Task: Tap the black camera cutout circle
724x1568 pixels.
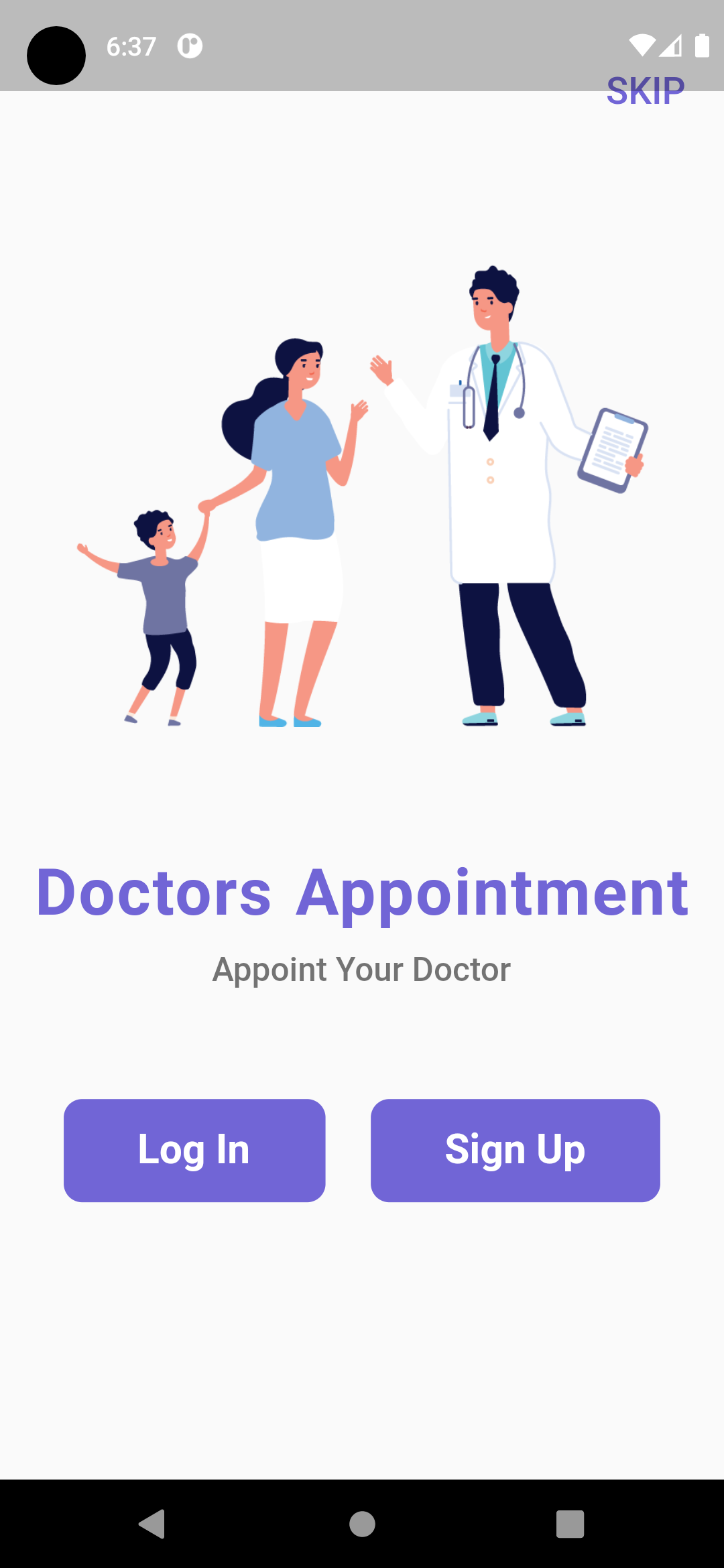Action: point(56,56)
